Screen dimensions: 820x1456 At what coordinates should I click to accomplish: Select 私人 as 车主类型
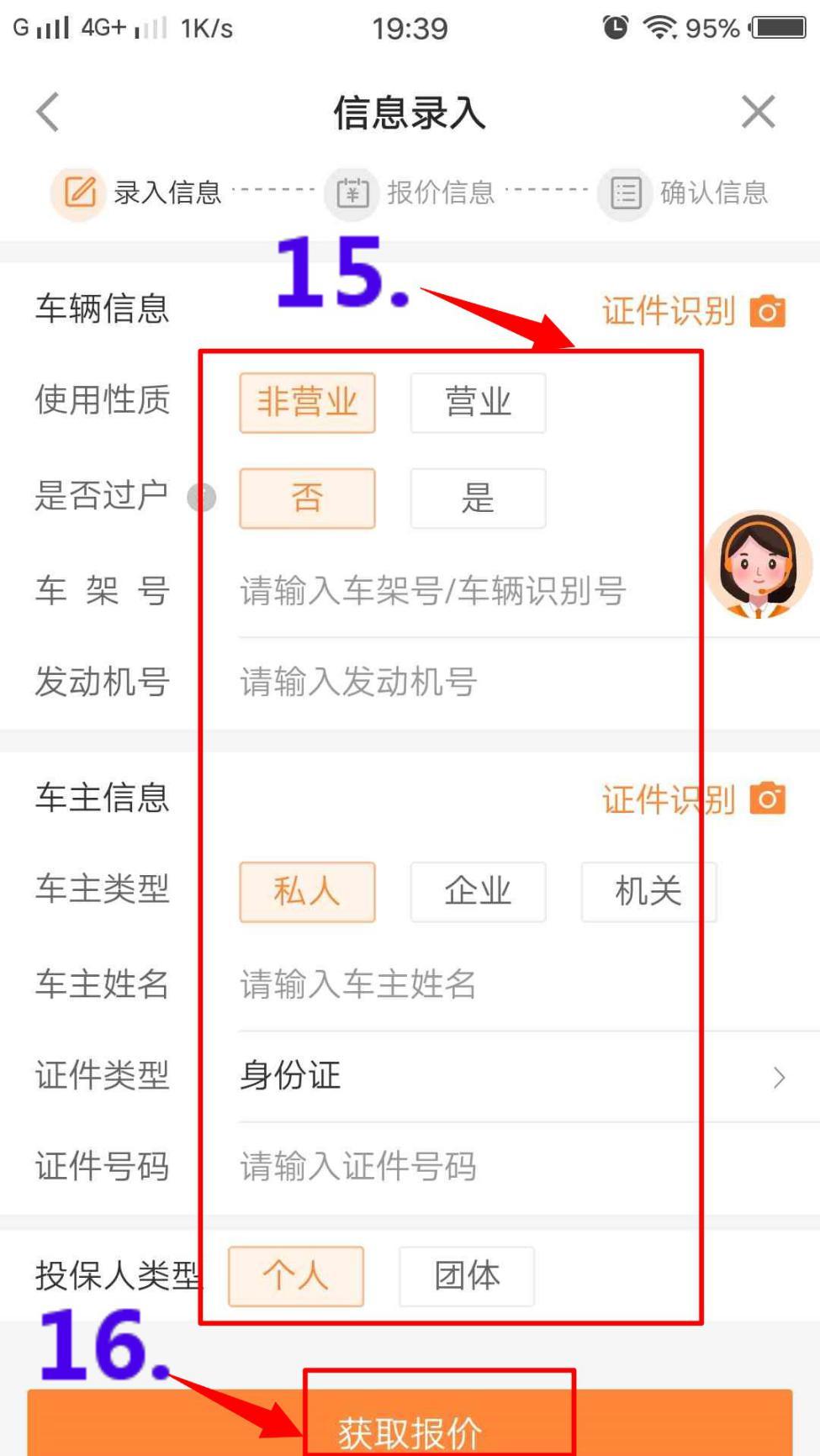pyautogui.click(x=307, y=892)
